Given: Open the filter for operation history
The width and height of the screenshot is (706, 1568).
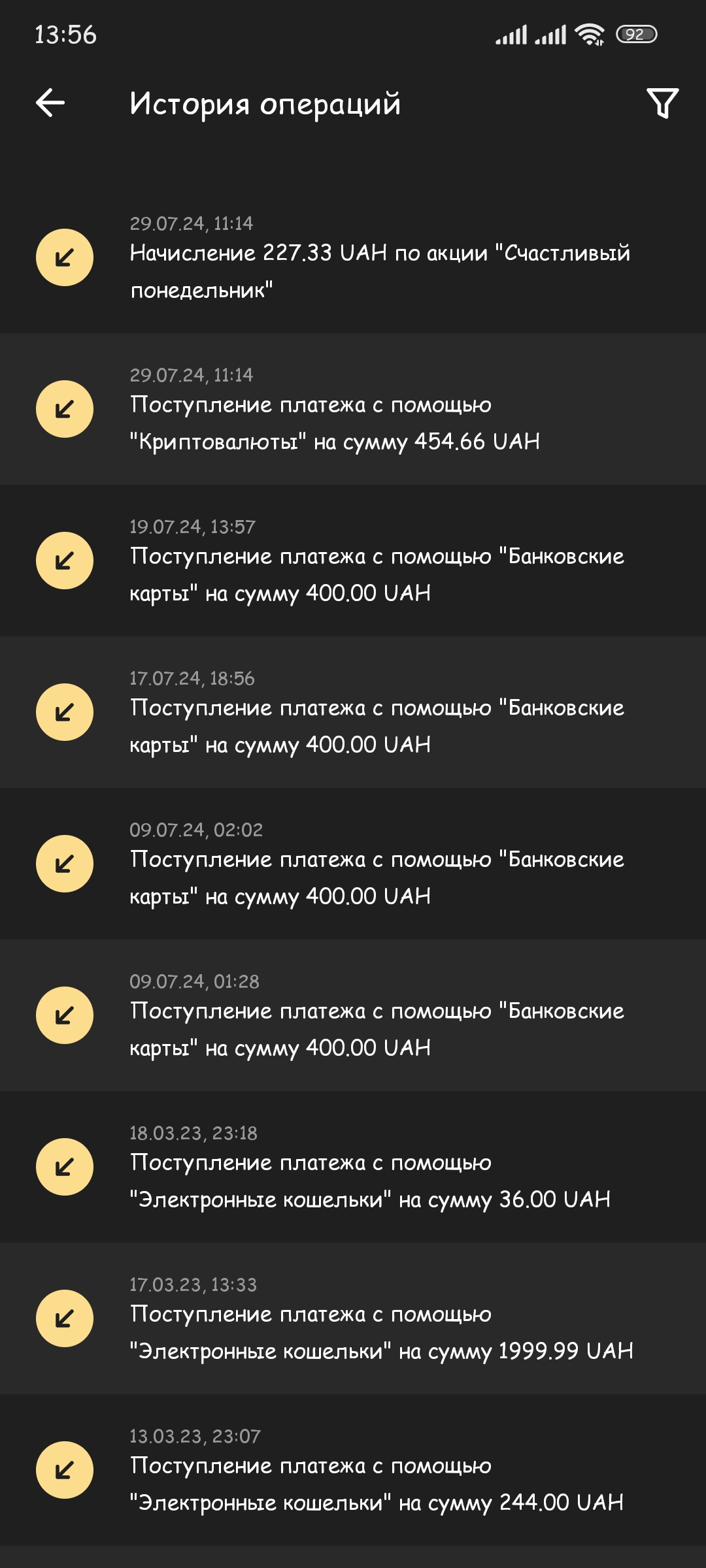Looking at the screenshot, I should point(662,103).
